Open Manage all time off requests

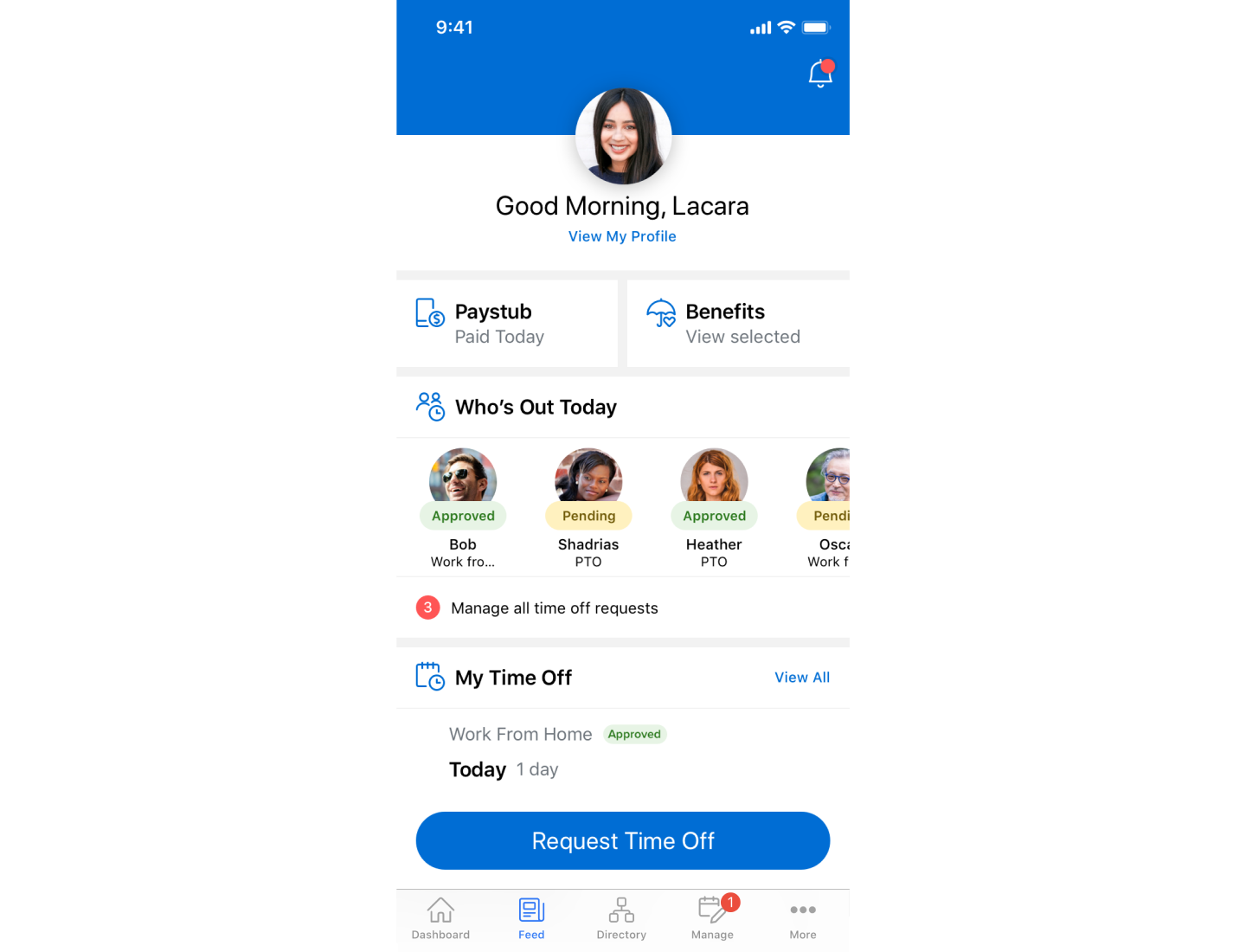(554, 608)
